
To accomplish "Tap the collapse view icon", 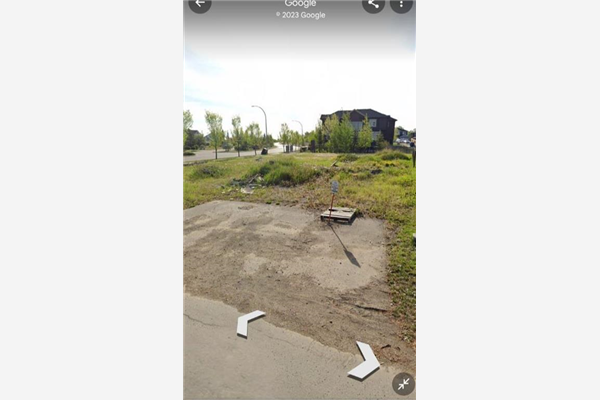I will point(402,383).
